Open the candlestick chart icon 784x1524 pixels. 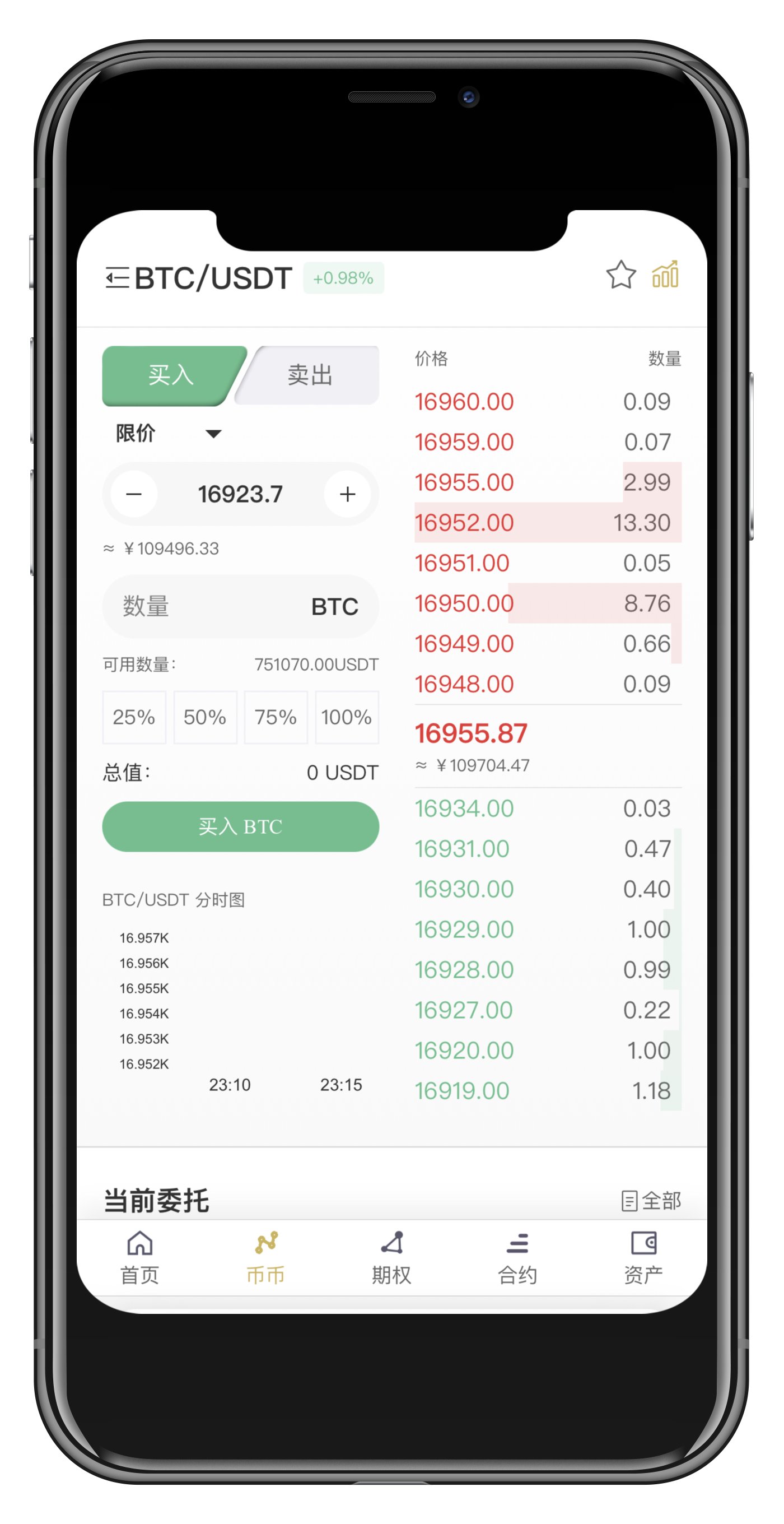[665, 275]
